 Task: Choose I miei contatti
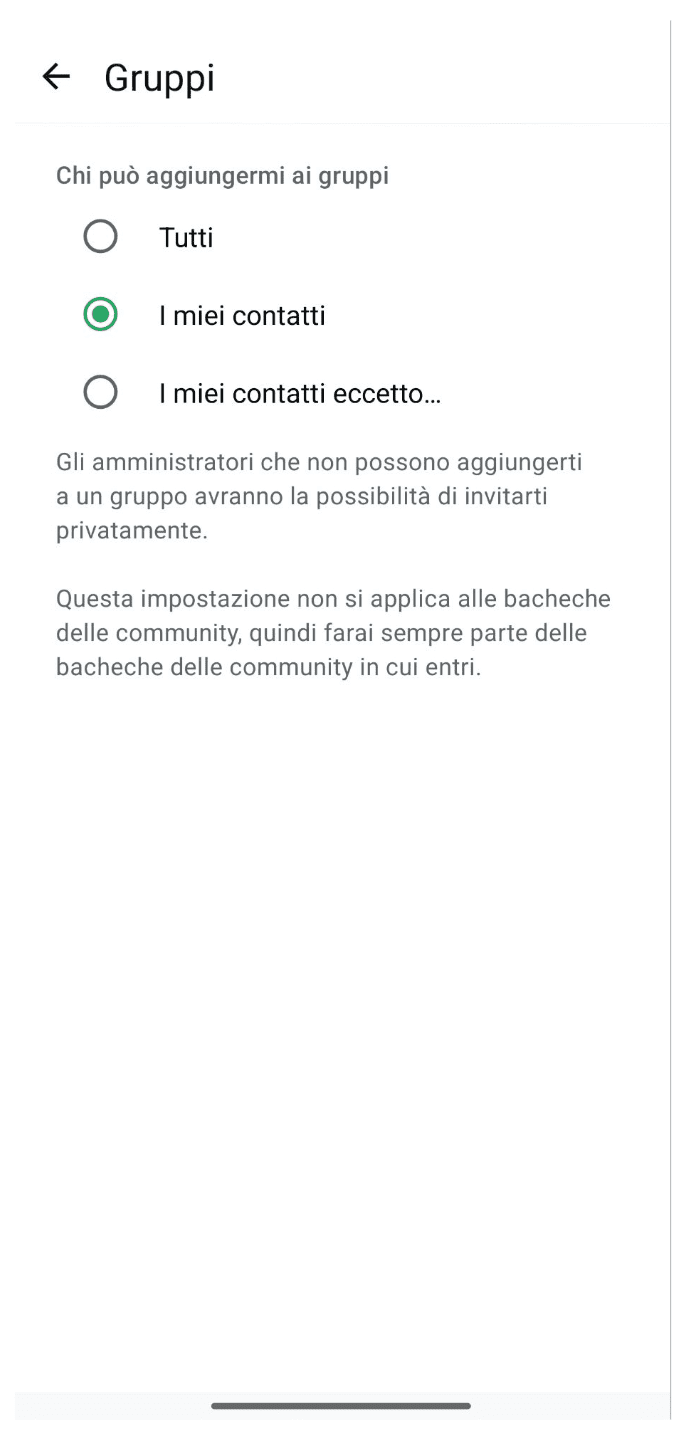tap(100, 315)
